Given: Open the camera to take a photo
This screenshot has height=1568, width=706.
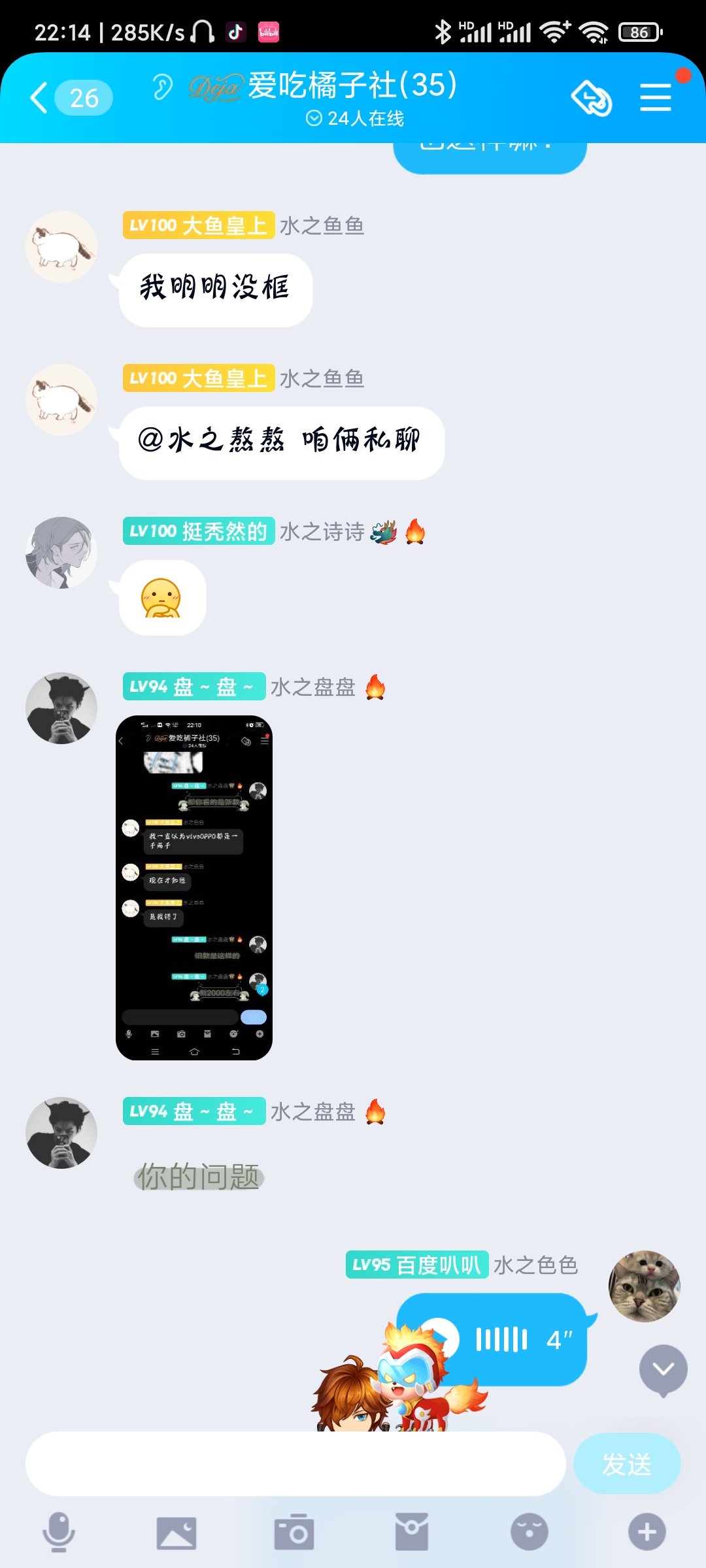Looking at the screenshot, I should point(294,1532).
